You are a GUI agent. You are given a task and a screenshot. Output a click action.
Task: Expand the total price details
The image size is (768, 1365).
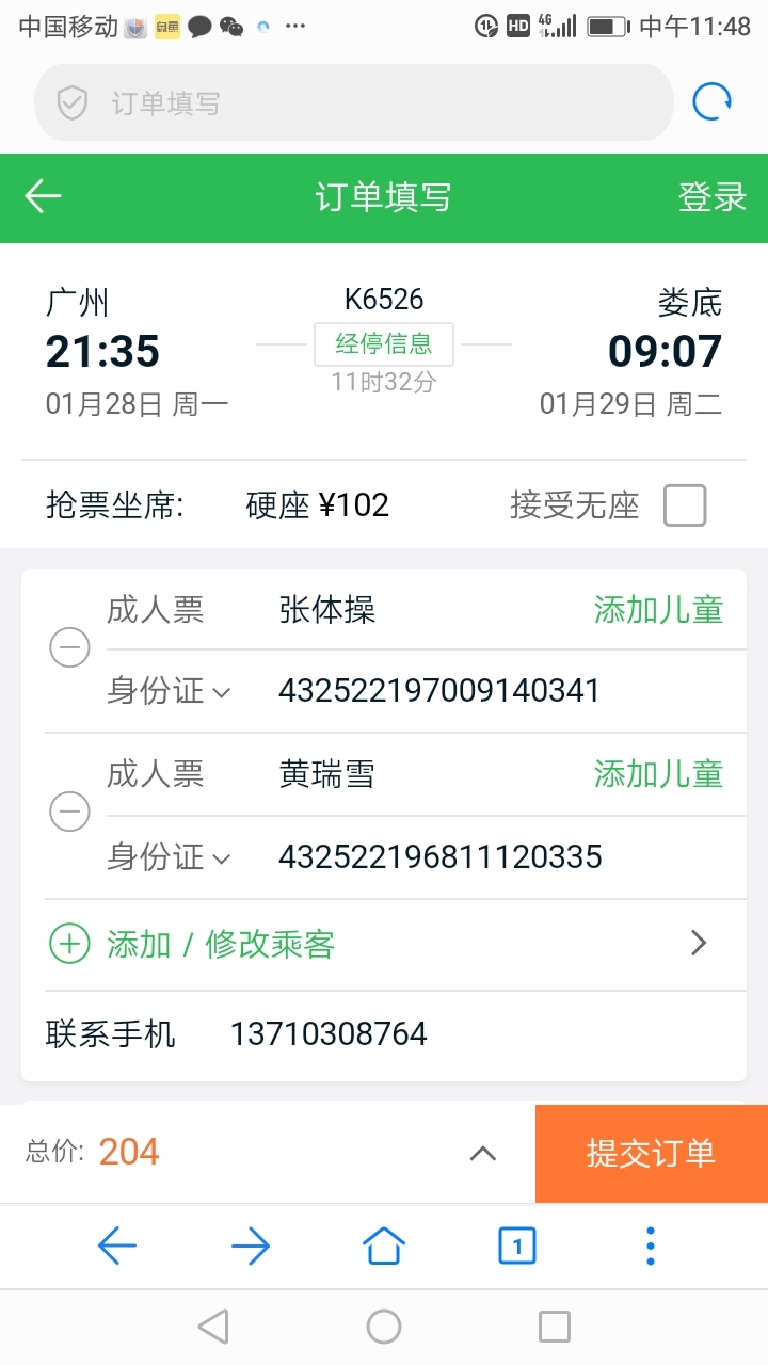pos(483,1154)
